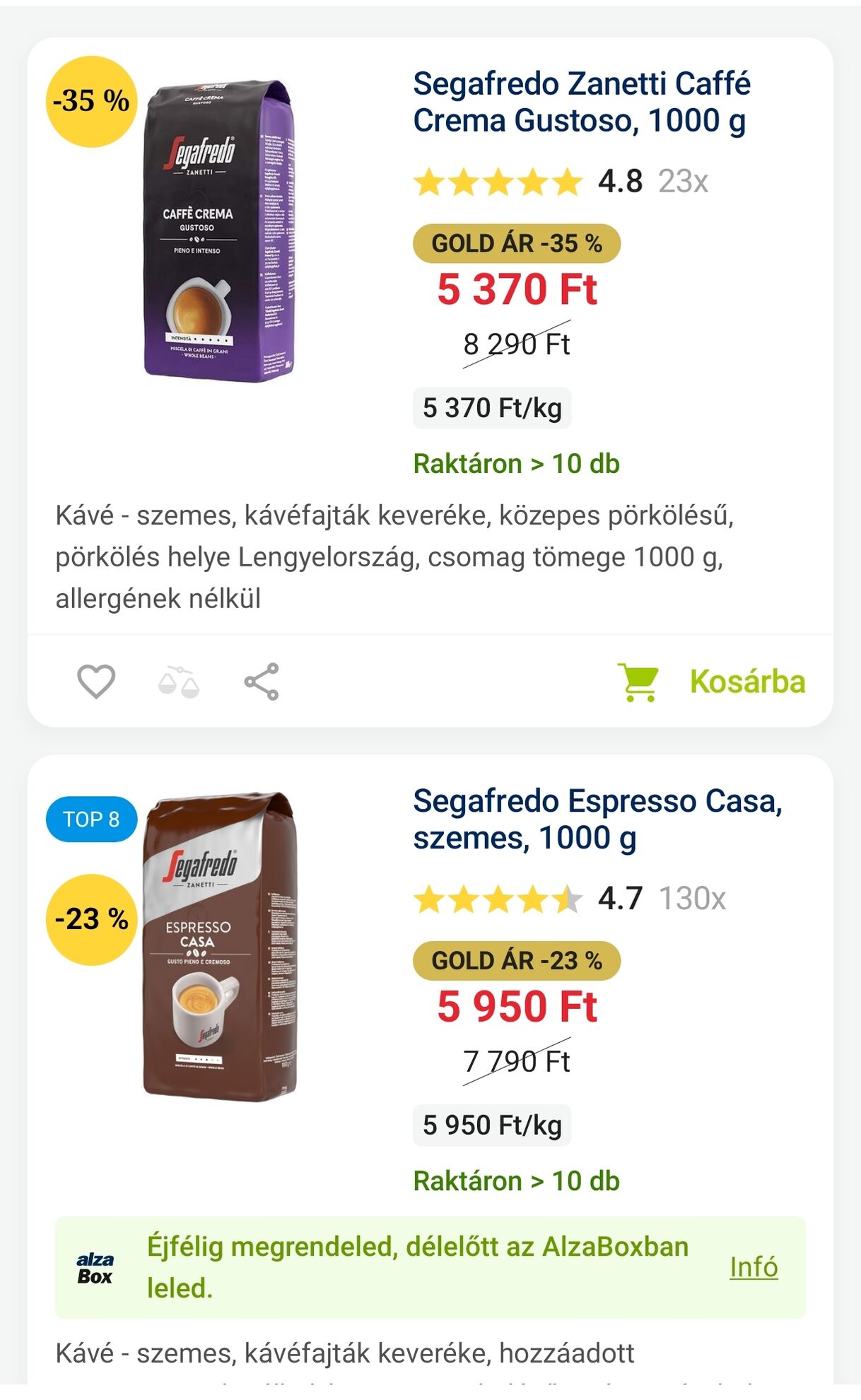The width and height of the screenshot is (861, 1400).
Task: Open the AlzaBox Infó link
Action: tap(754, 1266)
